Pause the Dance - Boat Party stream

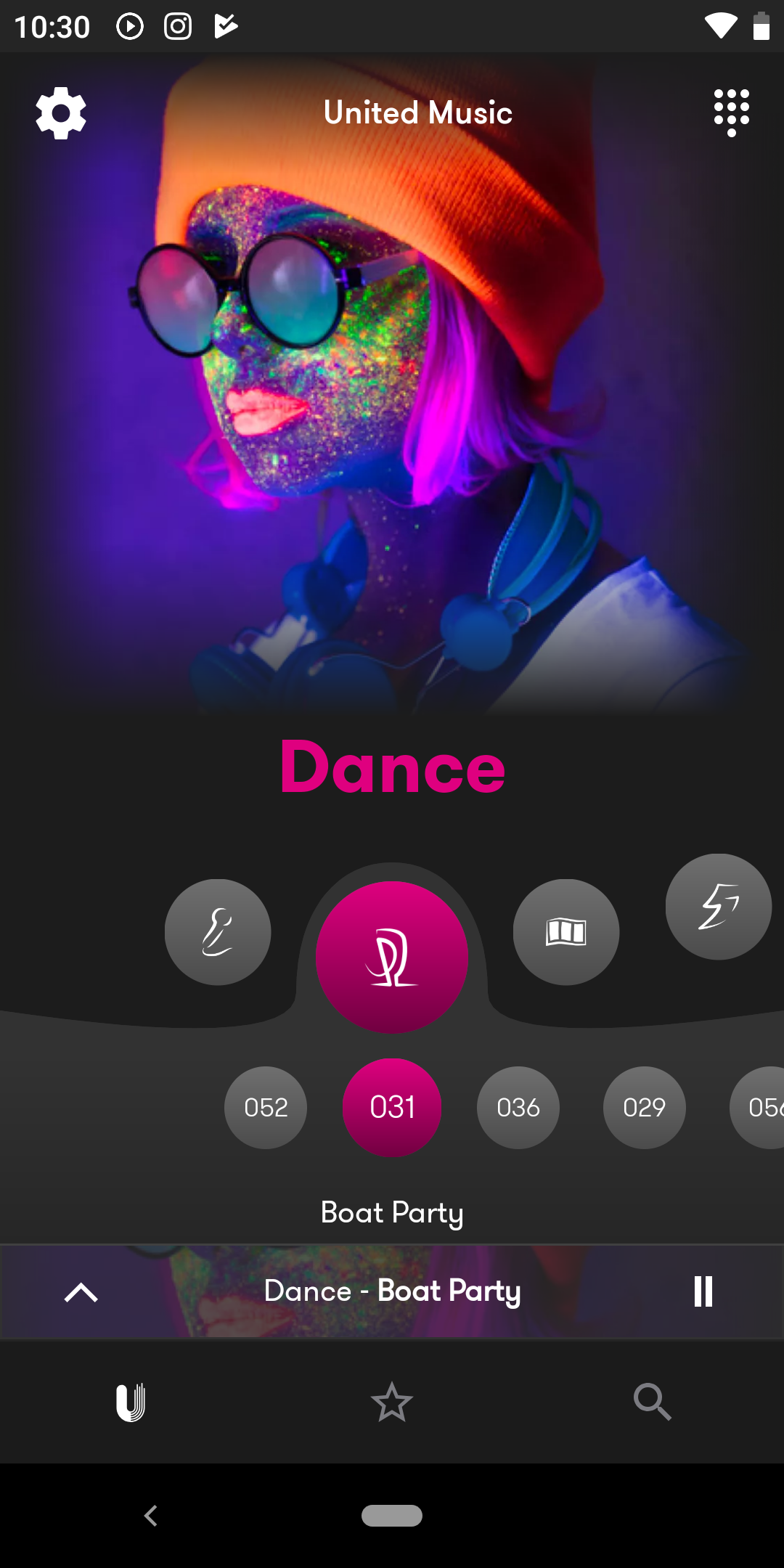[x=703, y=1291]
